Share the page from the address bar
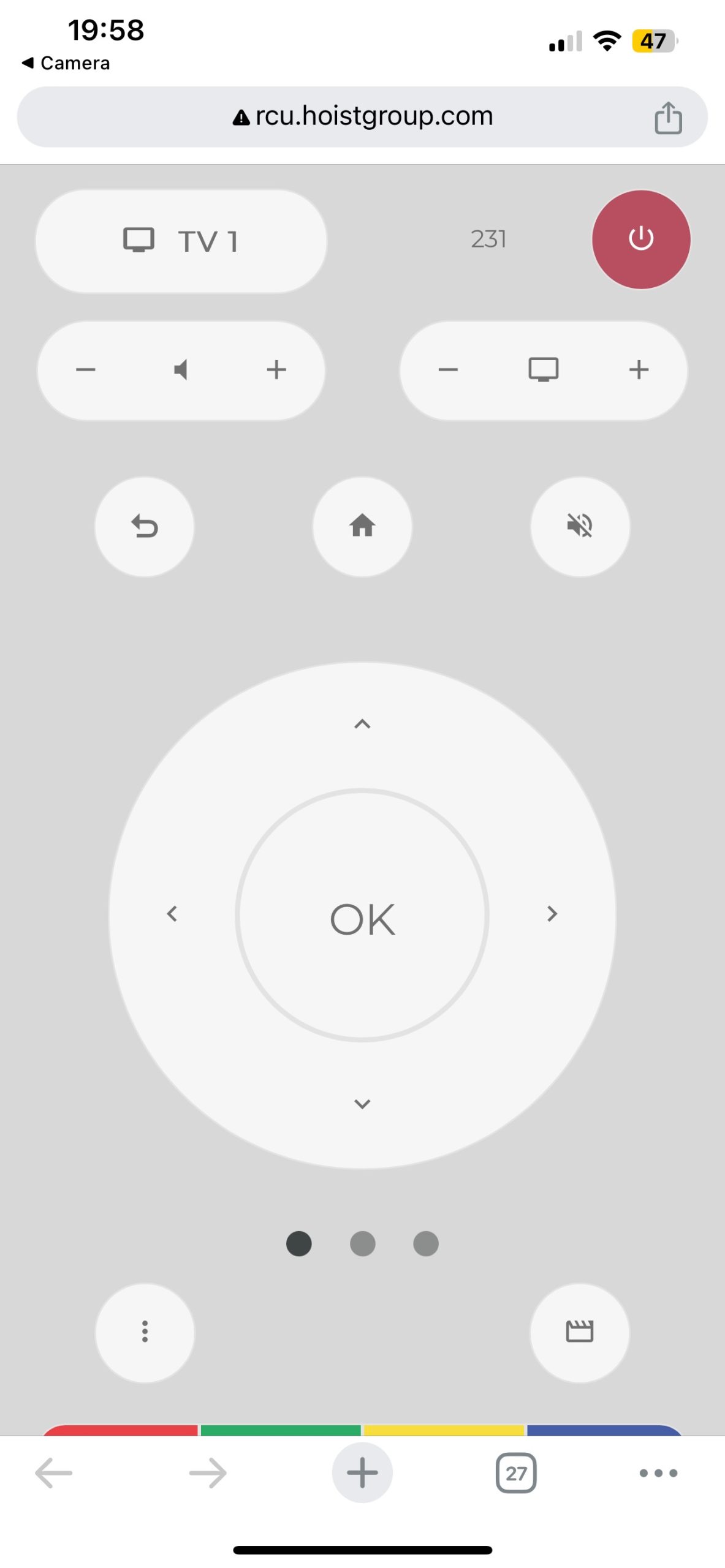The image size is (725, 1568). (x=668, y=118)
